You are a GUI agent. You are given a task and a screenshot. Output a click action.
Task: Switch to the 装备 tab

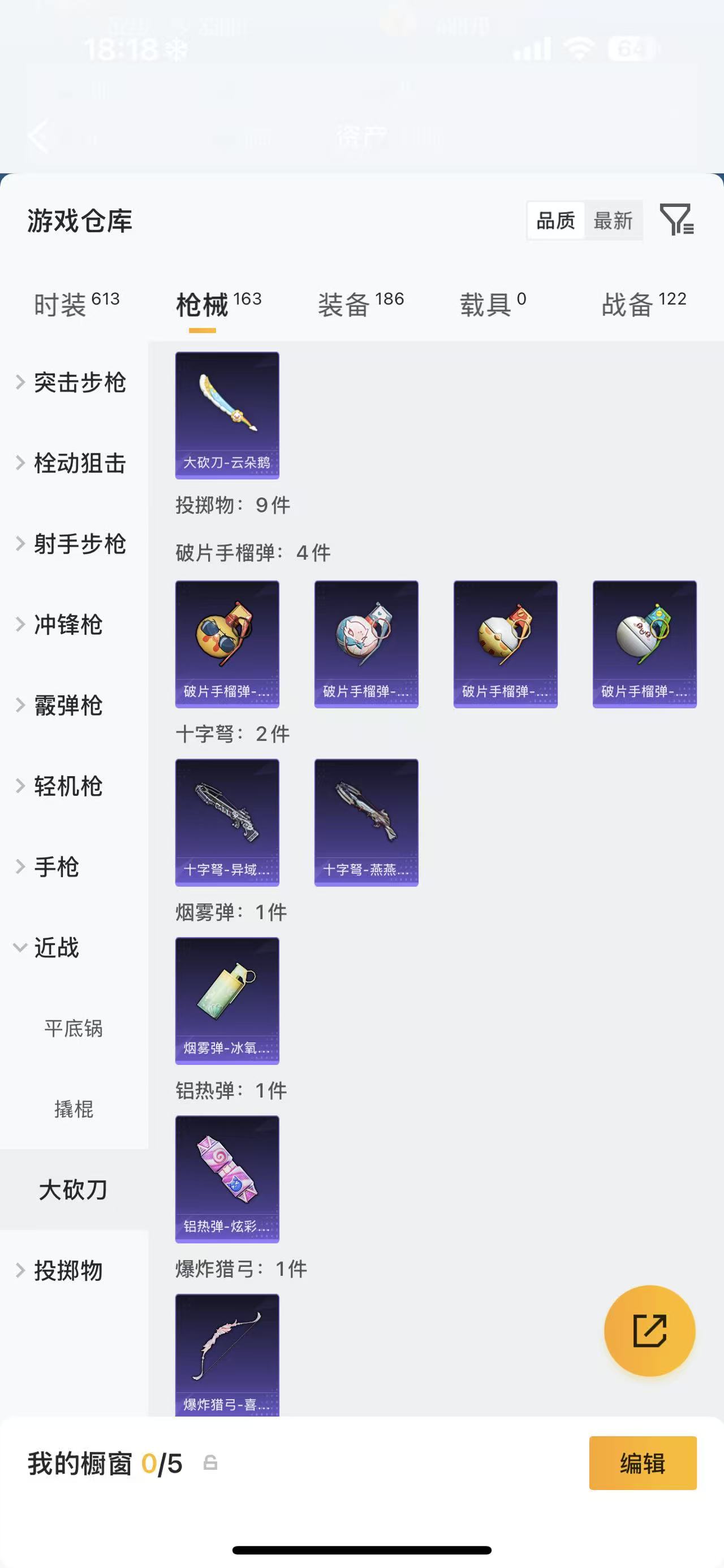(360, 304)
